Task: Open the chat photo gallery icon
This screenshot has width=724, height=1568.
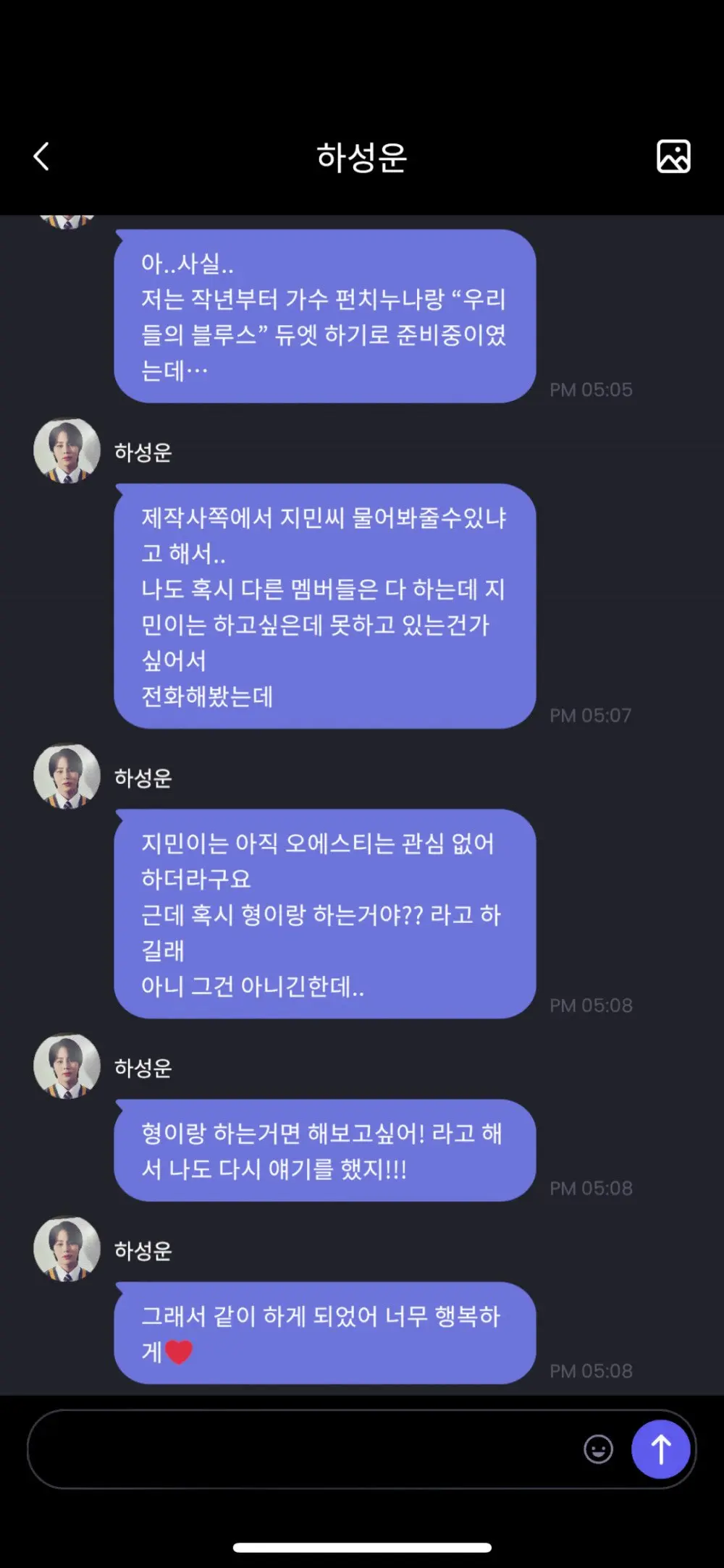Action: click(x=673, y=156)
